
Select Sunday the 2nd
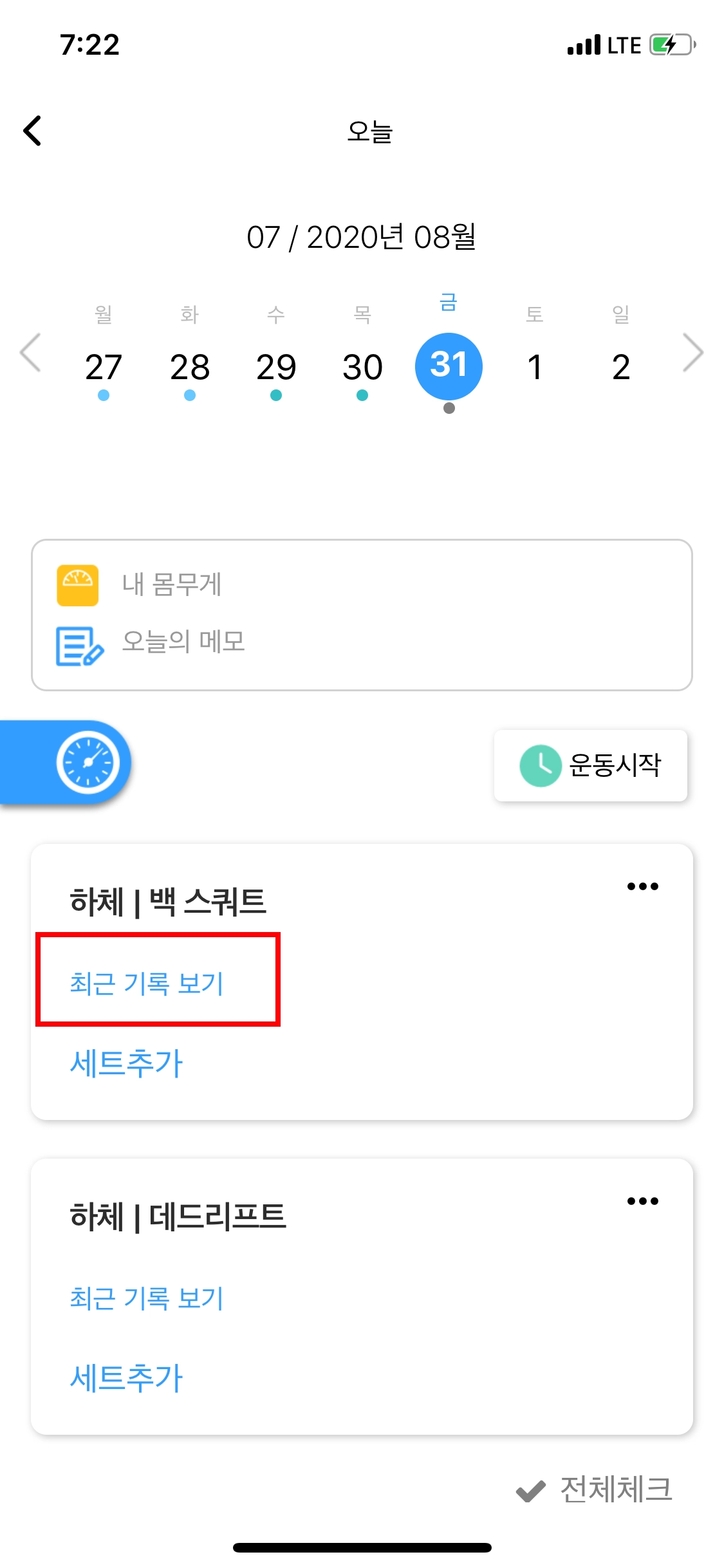coord(620,367)
